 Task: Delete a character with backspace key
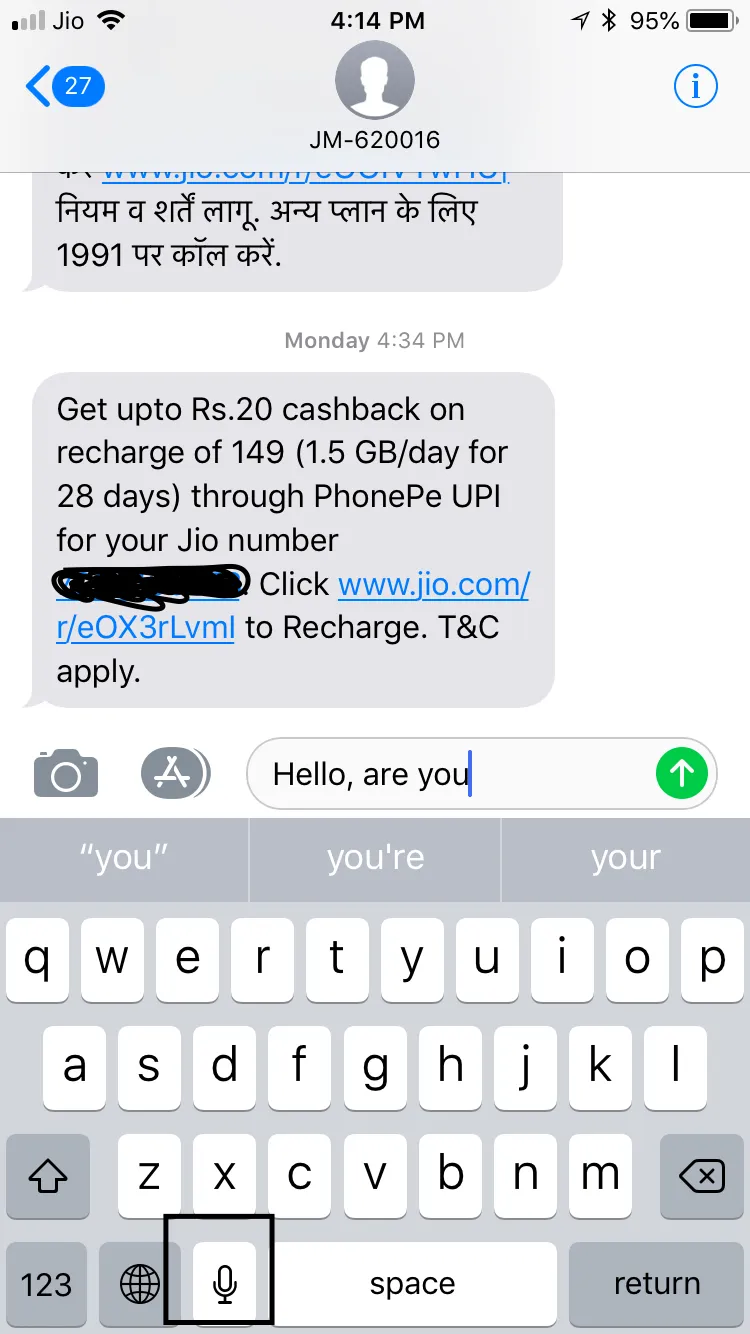702,1176
